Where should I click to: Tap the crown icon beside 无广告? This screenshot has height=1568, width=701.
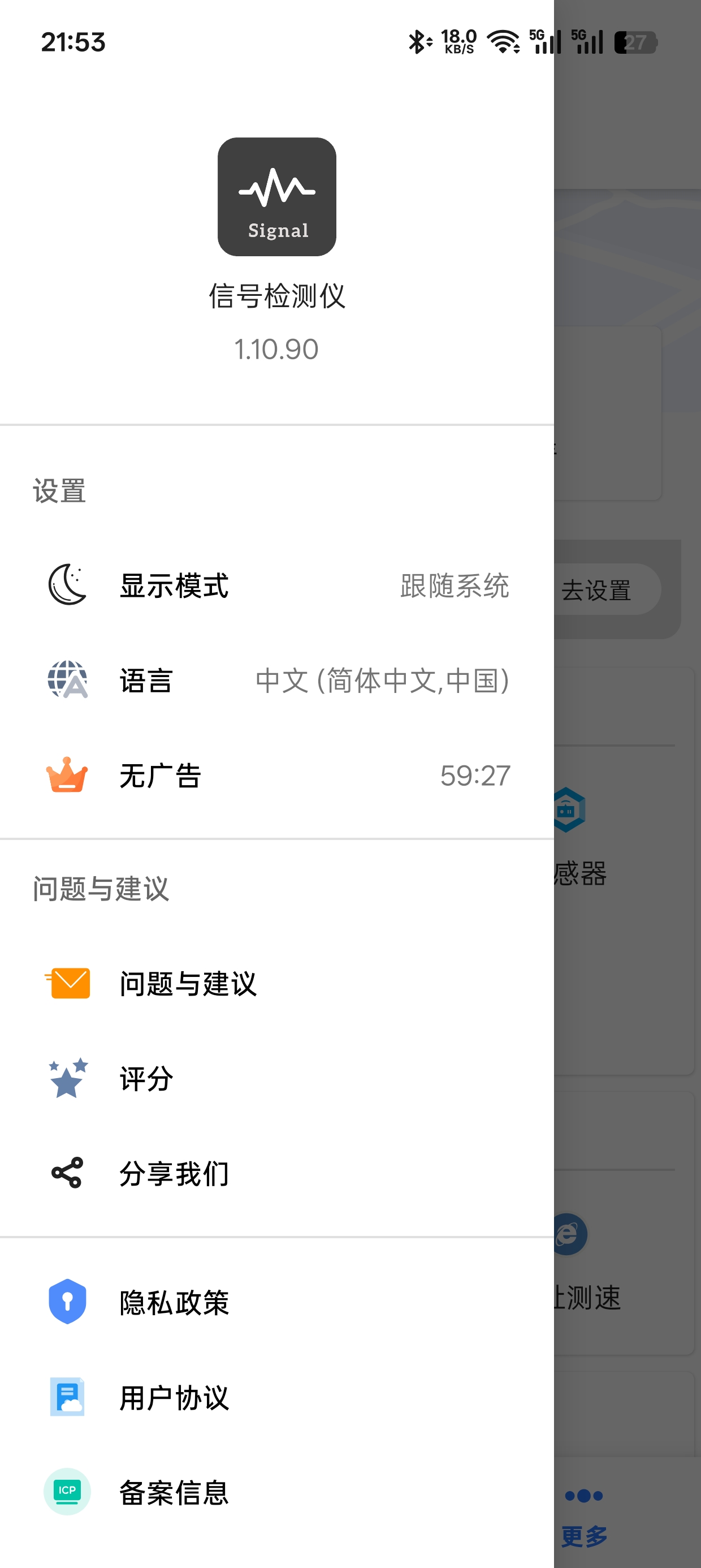(x=67, y=776)
